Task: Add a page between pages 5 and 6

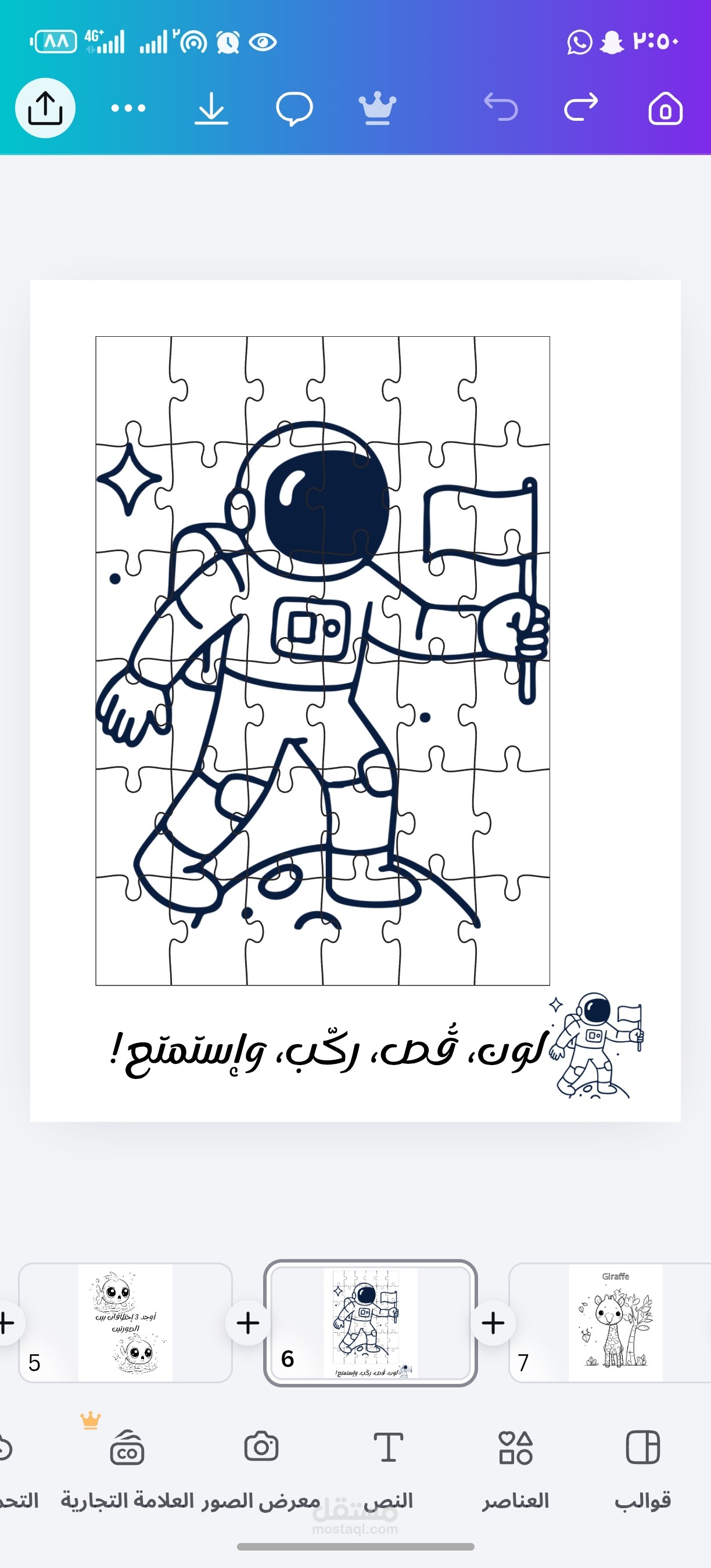Action: tap(248, 1323)
